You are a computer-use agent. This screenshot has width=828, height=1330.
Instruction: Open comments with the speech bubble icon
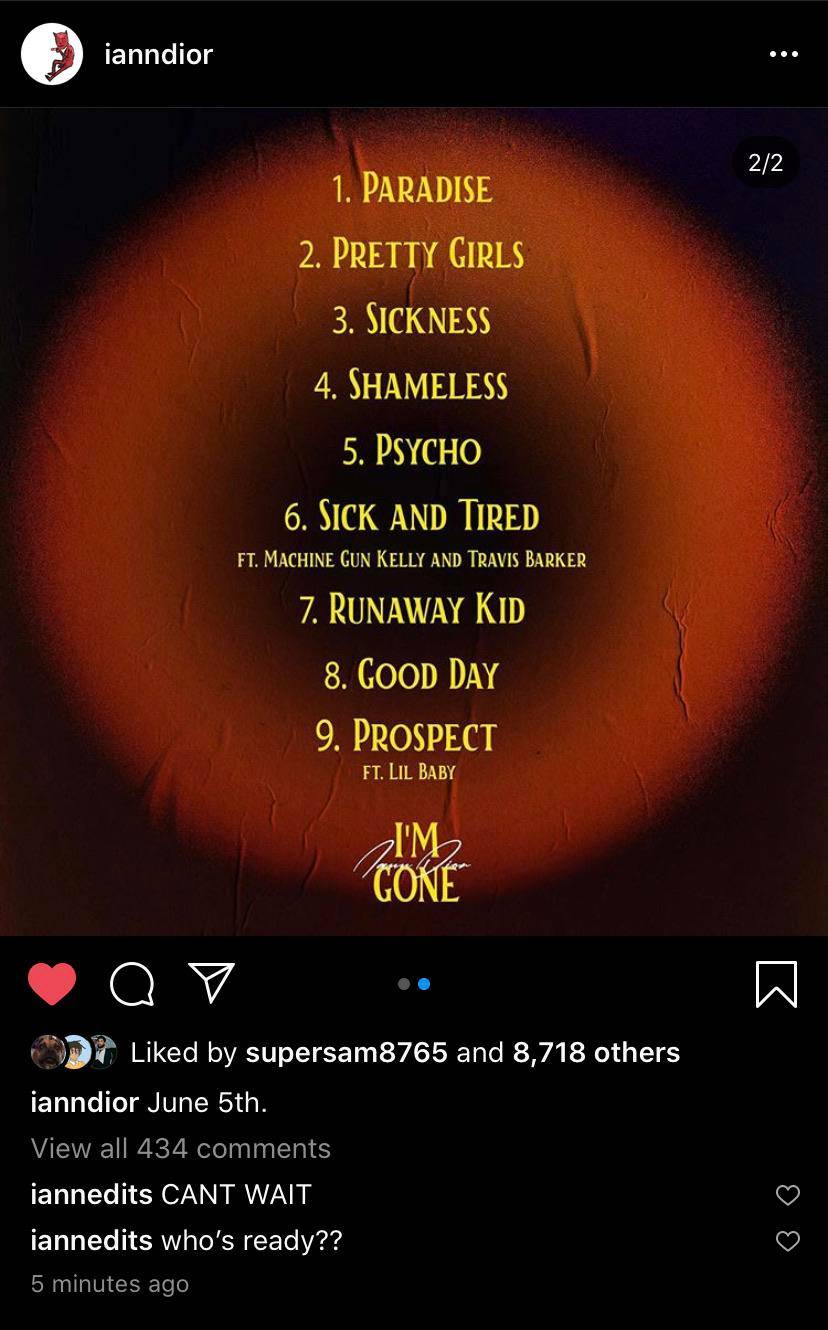click(133, 983)
